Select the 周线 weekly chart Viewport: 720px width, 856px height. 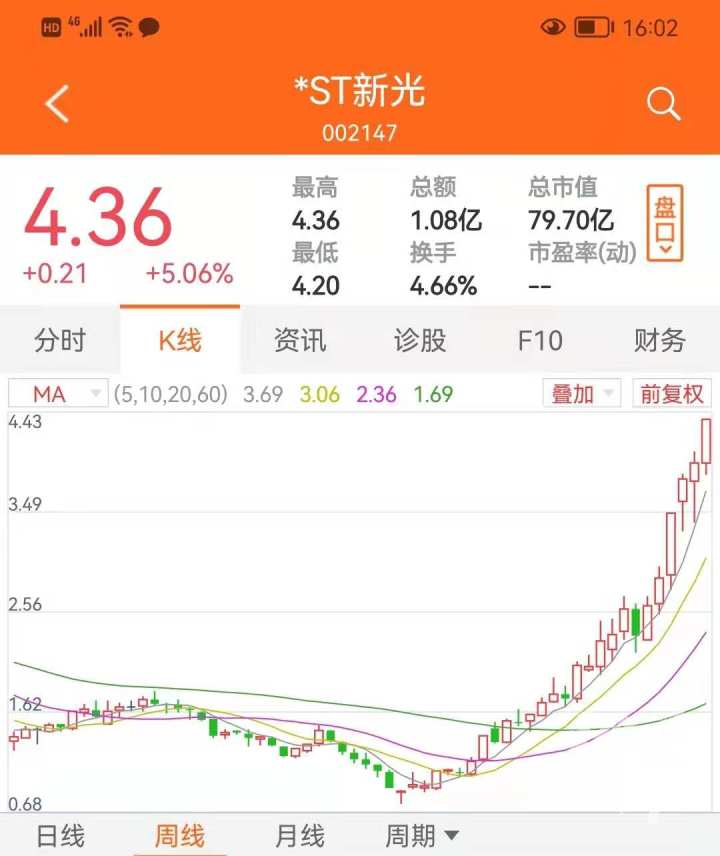(x=180, y=835)
